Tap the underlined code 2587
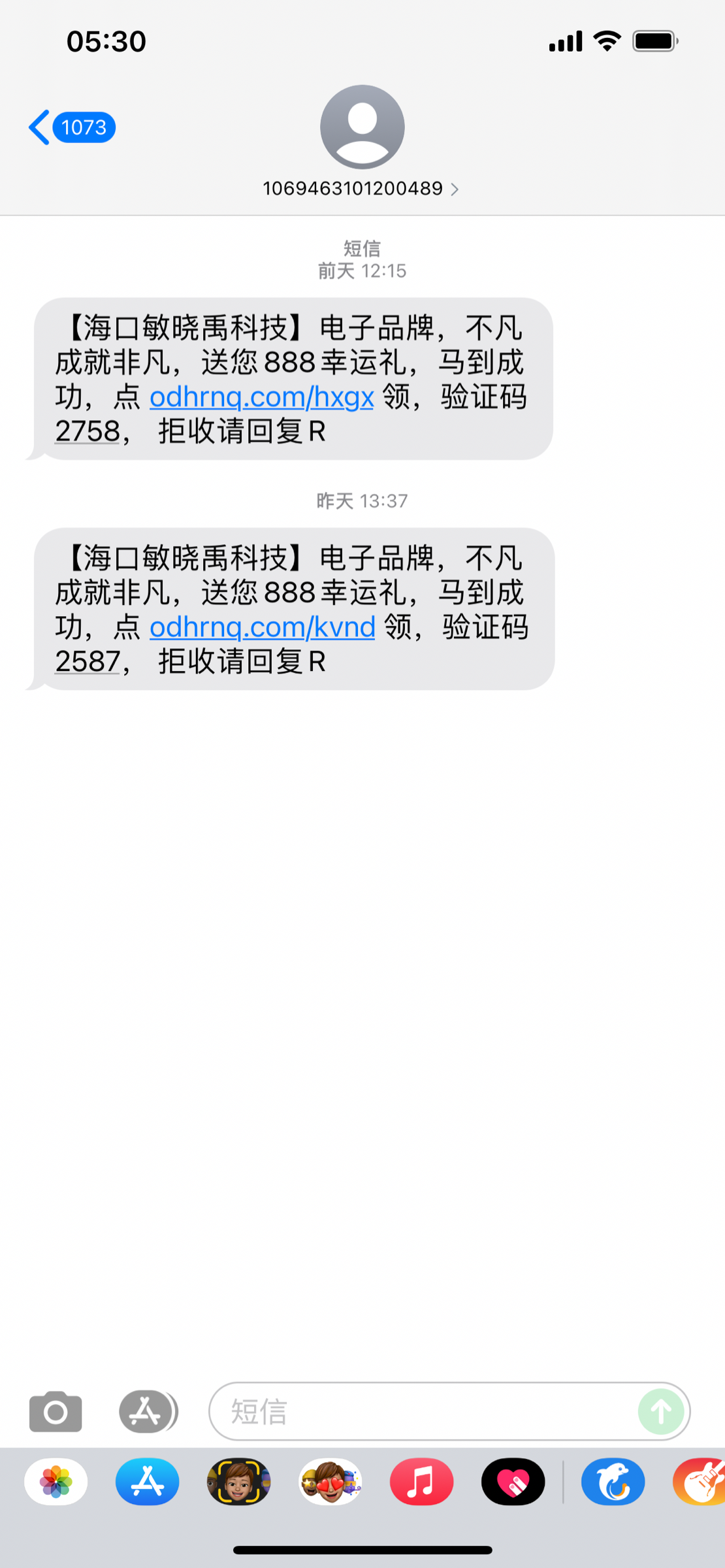Screen dimensions: 725x1568 click(x=88, y=662)
